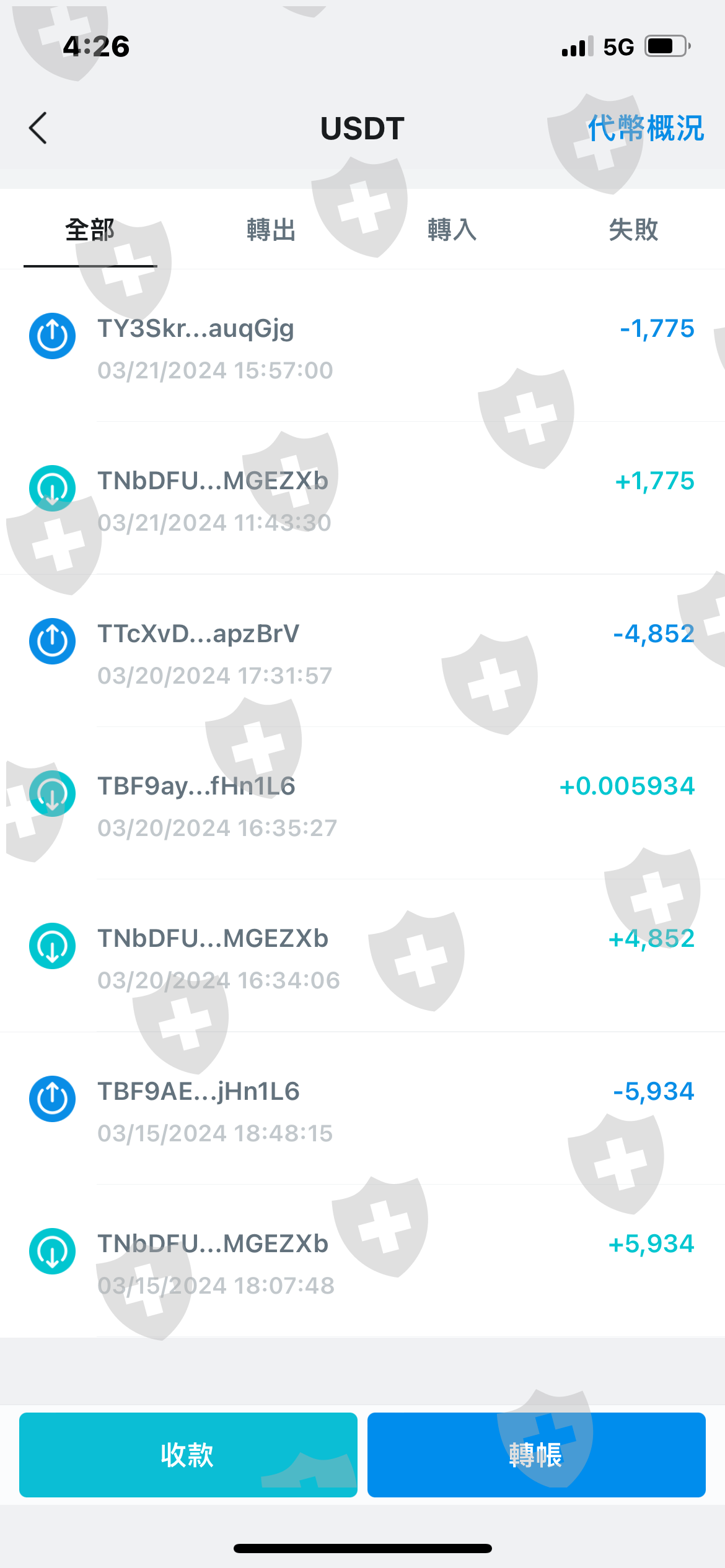Select the 全部 tab
This screenshot has width=725, height=1568.
click(90, 230)
